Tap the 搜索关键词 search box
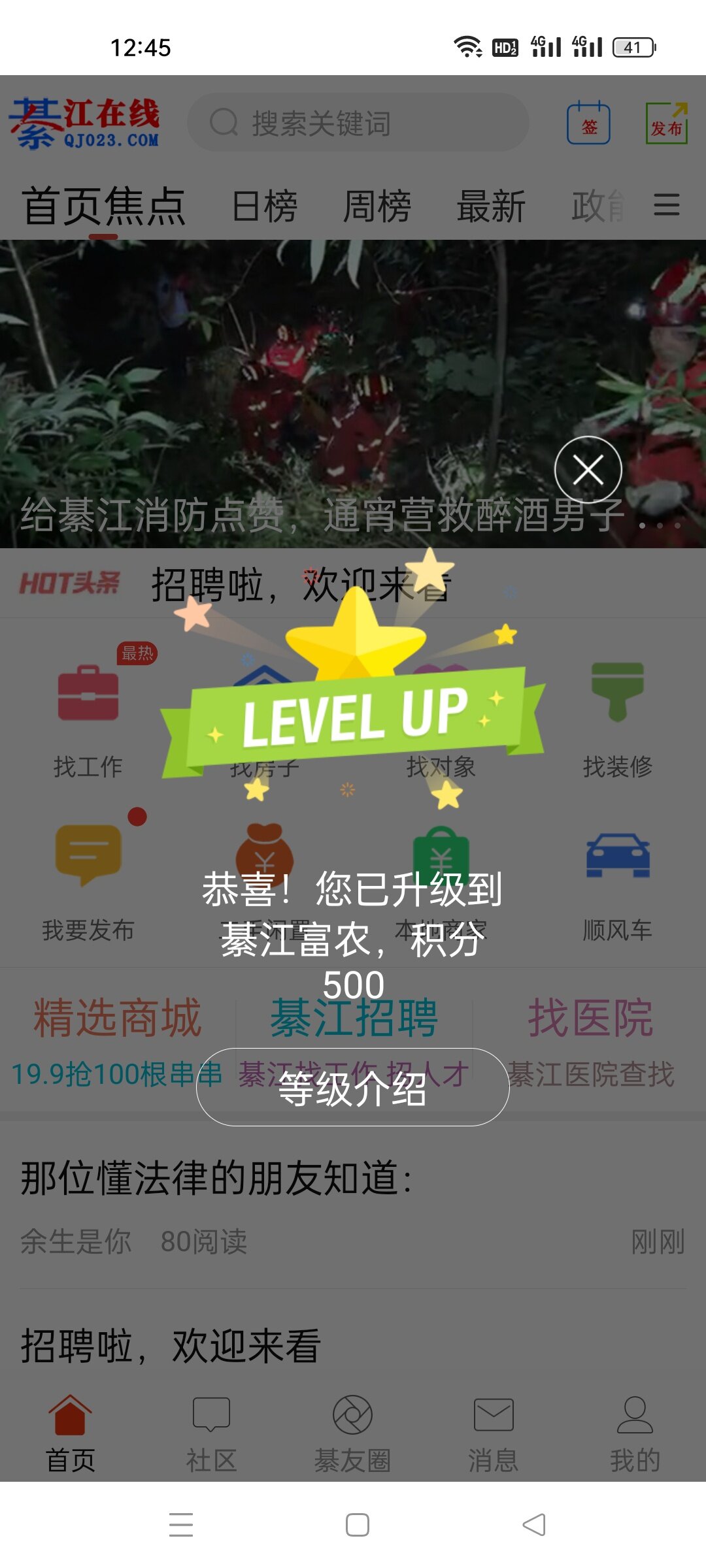The image size is (706, 1568). tap(358, 123)
